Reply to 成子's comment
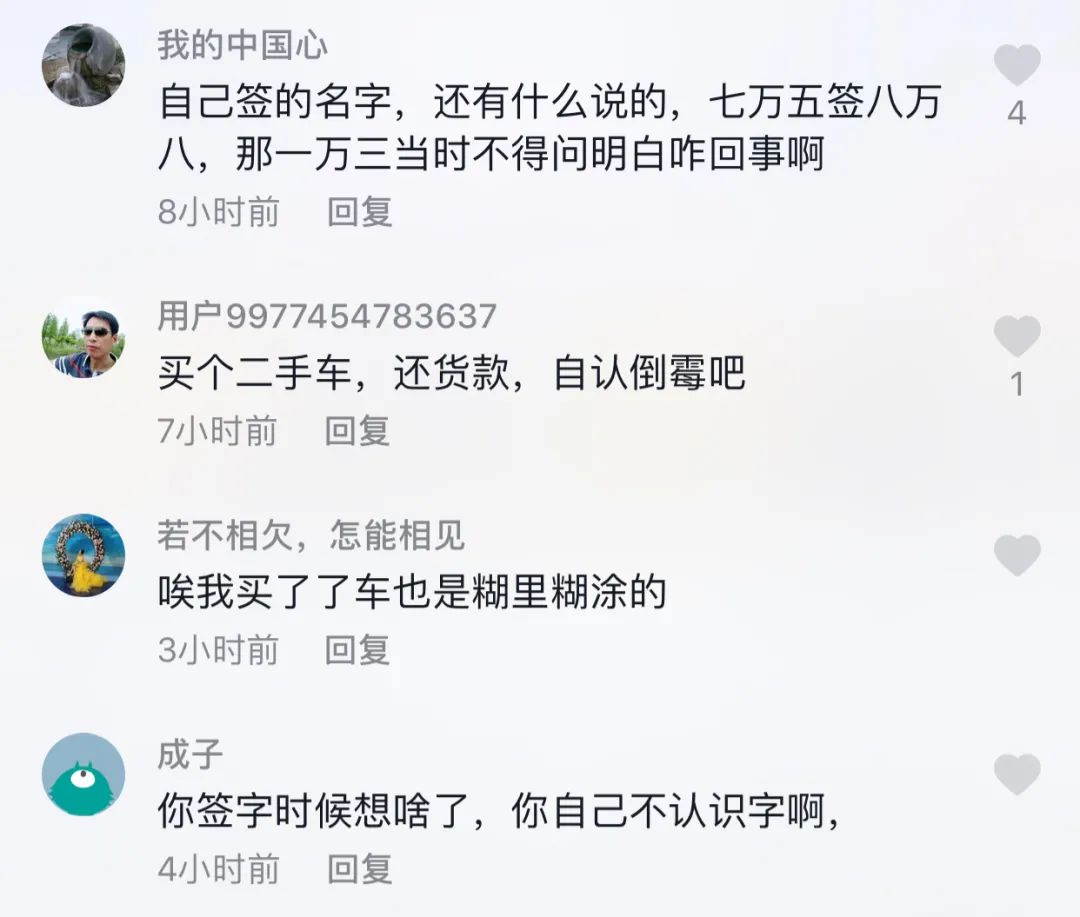Image resolution: width=1080 pixels, height=917 pixels. [359, 868]
